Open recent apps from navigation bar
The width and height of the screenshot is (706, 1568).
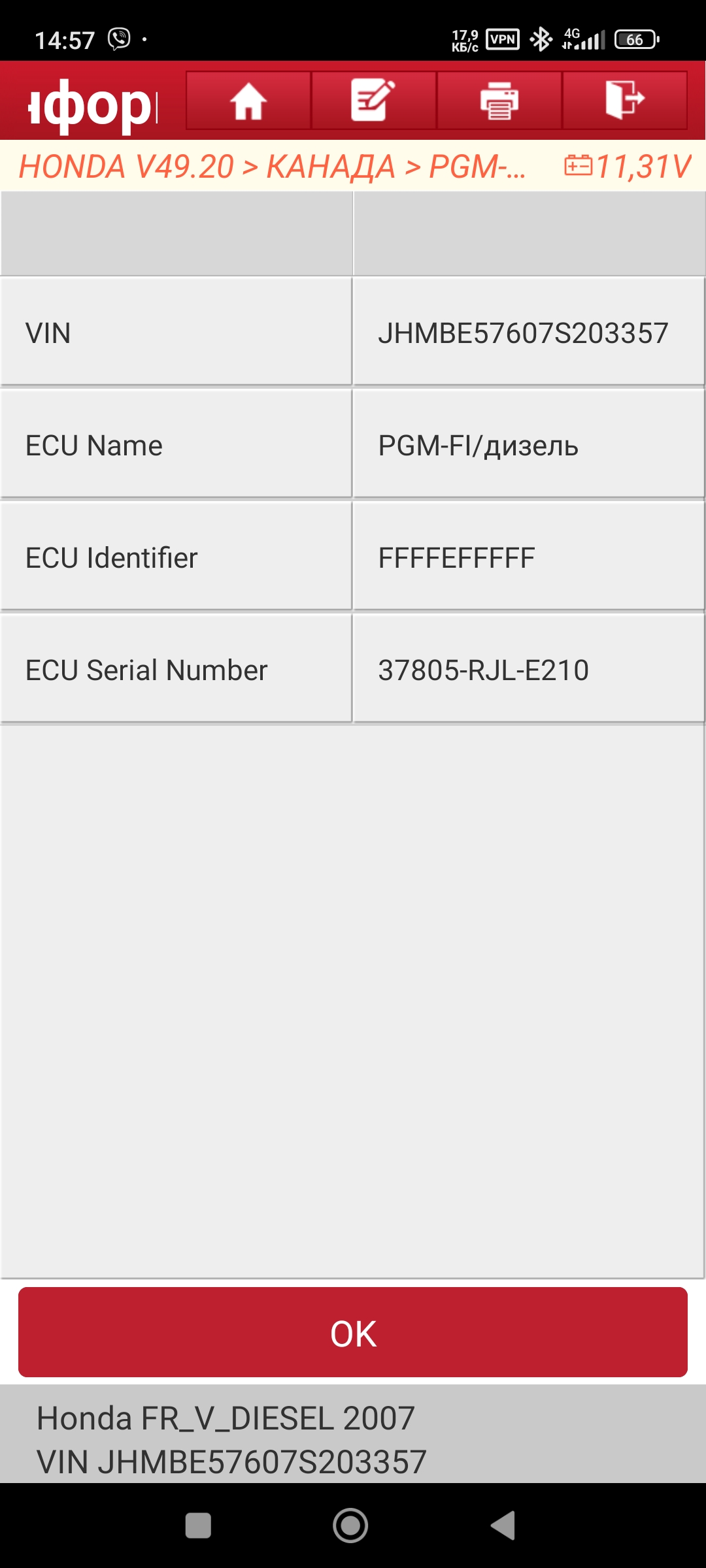(x=198, y=1526)
